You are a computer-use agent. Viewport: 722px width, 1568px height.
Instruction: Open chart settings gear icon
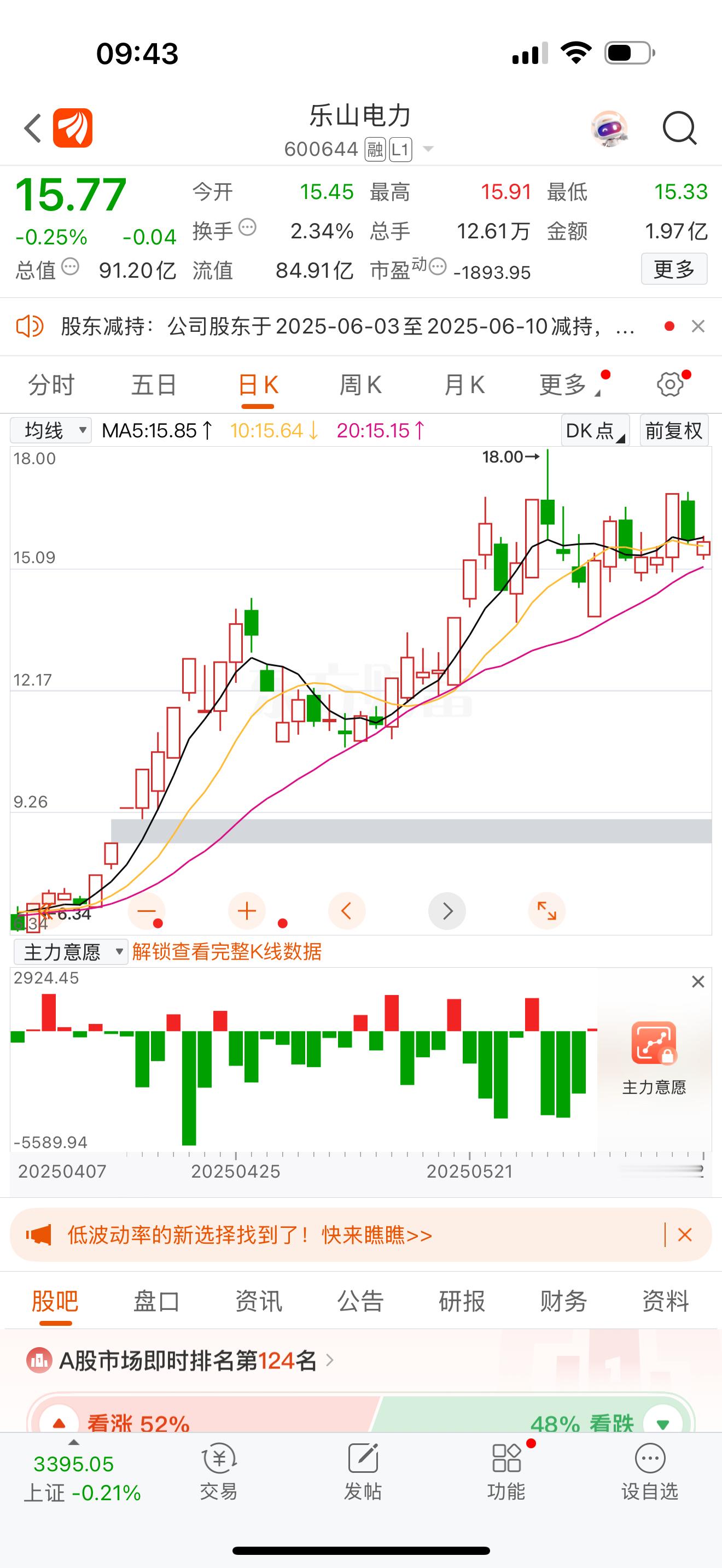pos(670,385)
